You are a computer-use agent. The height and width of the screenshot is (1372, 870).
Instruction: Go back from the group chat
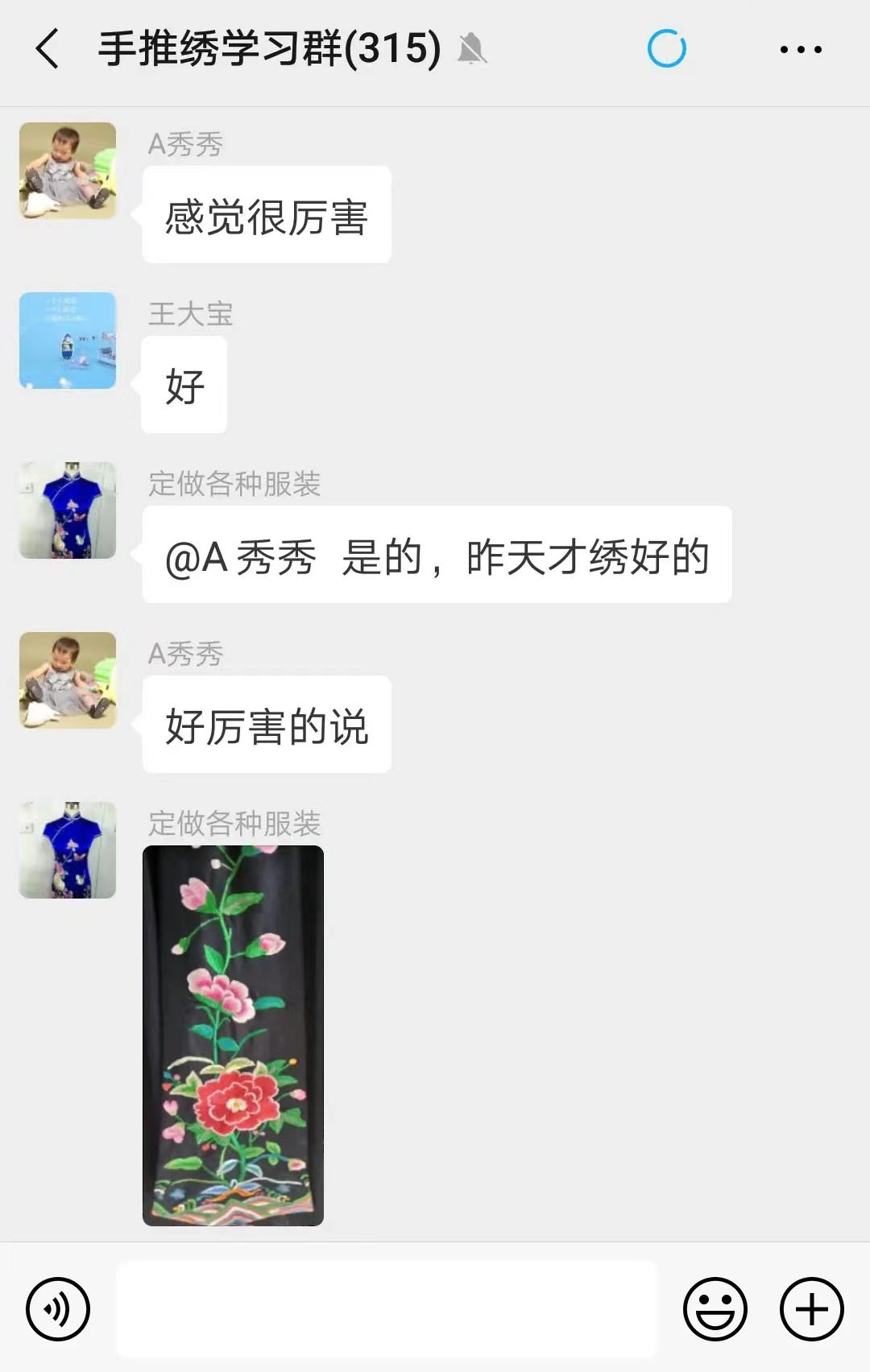(48, 49)
